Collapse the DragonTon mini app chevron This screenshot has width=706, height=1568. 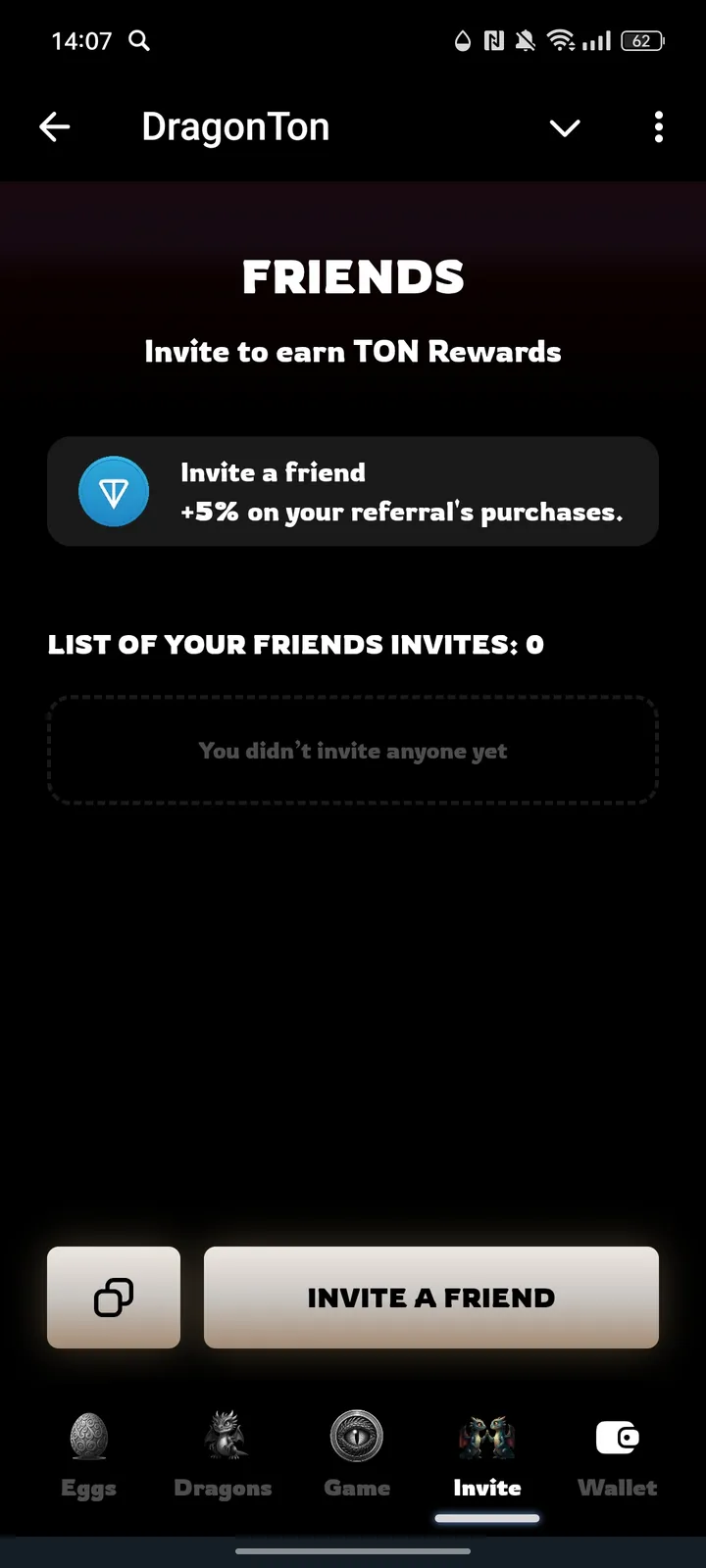tap(565, 127)
